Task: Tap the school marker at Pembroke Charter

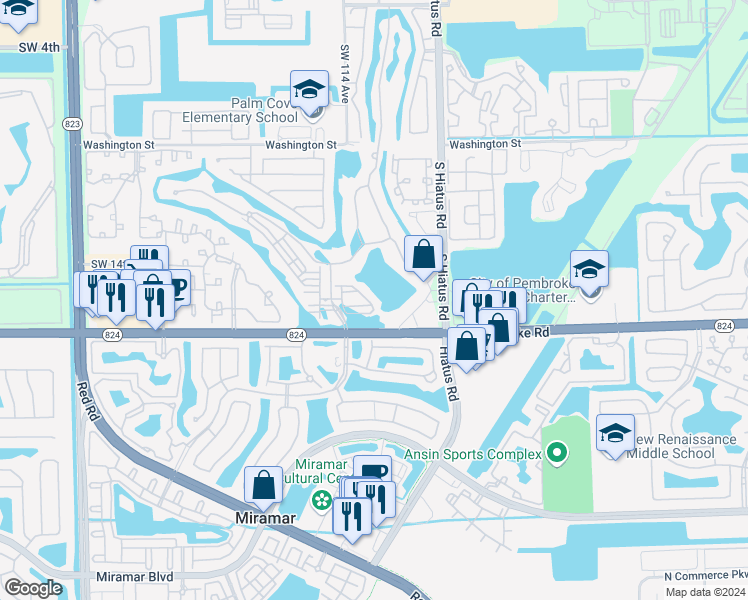Action: (x=589, y=270)
